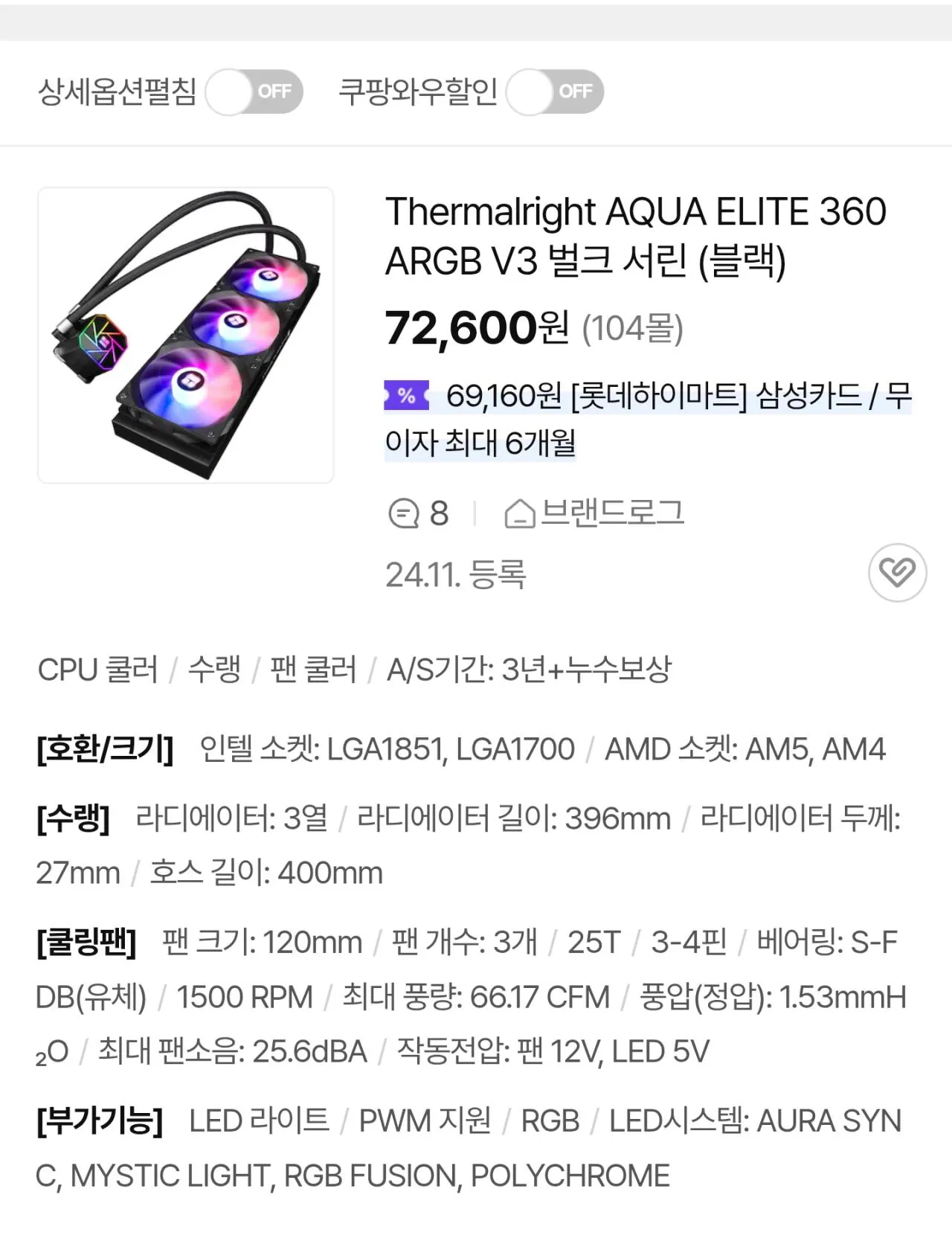
Task: Click the A/S기간: 3년+누수보상 spec
Action: 531,670
